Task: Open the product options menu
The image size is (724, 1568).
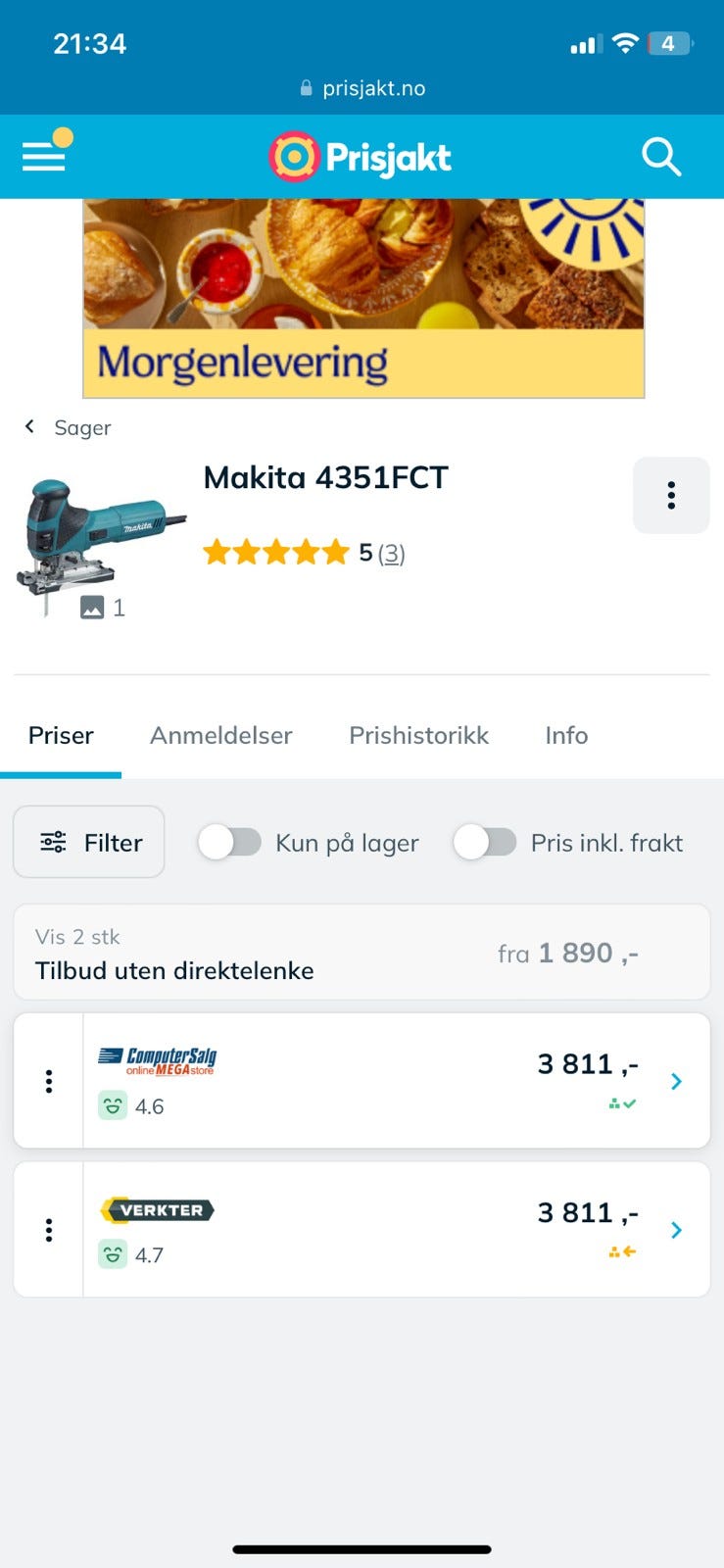Action: point(671,495)
